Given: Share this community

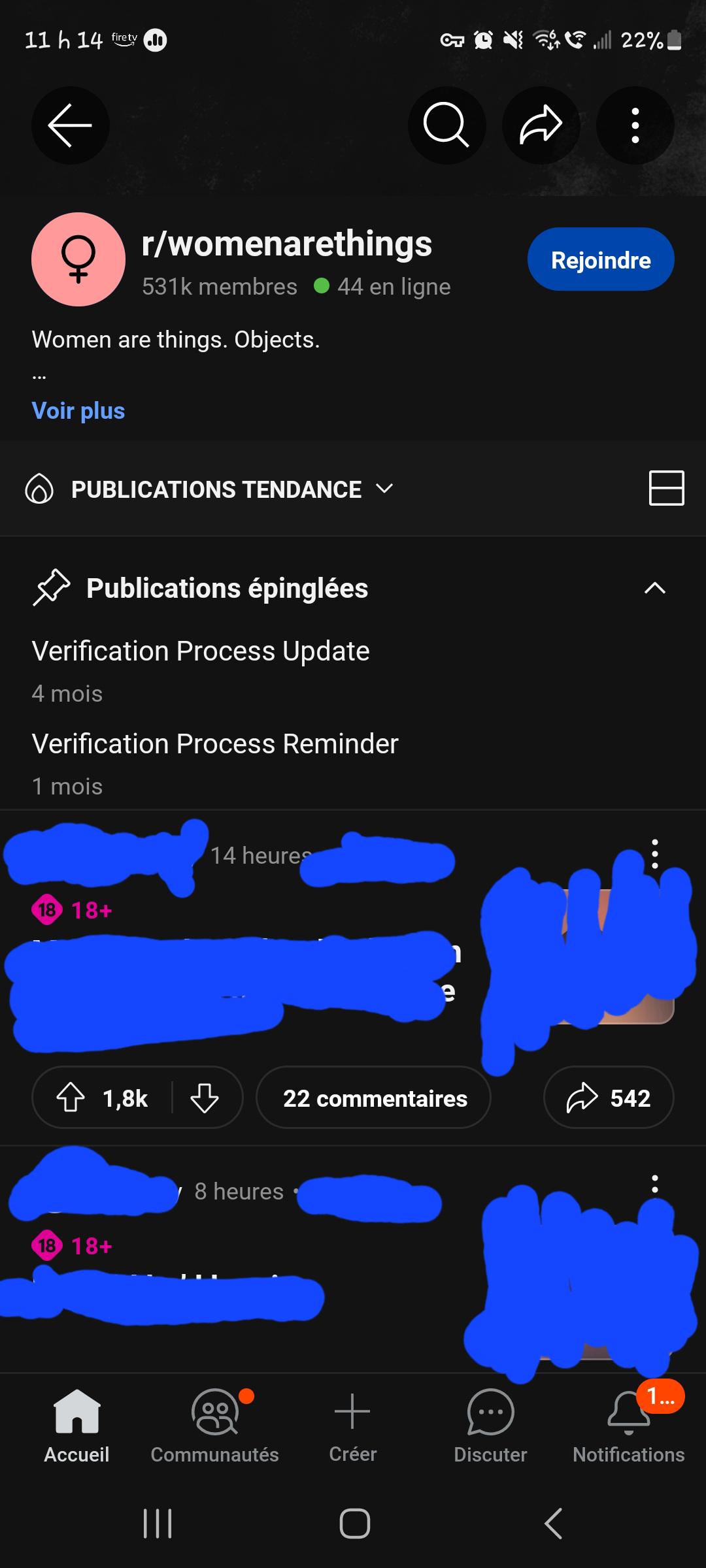Looking at the screenshot, I should click(541, 125).
